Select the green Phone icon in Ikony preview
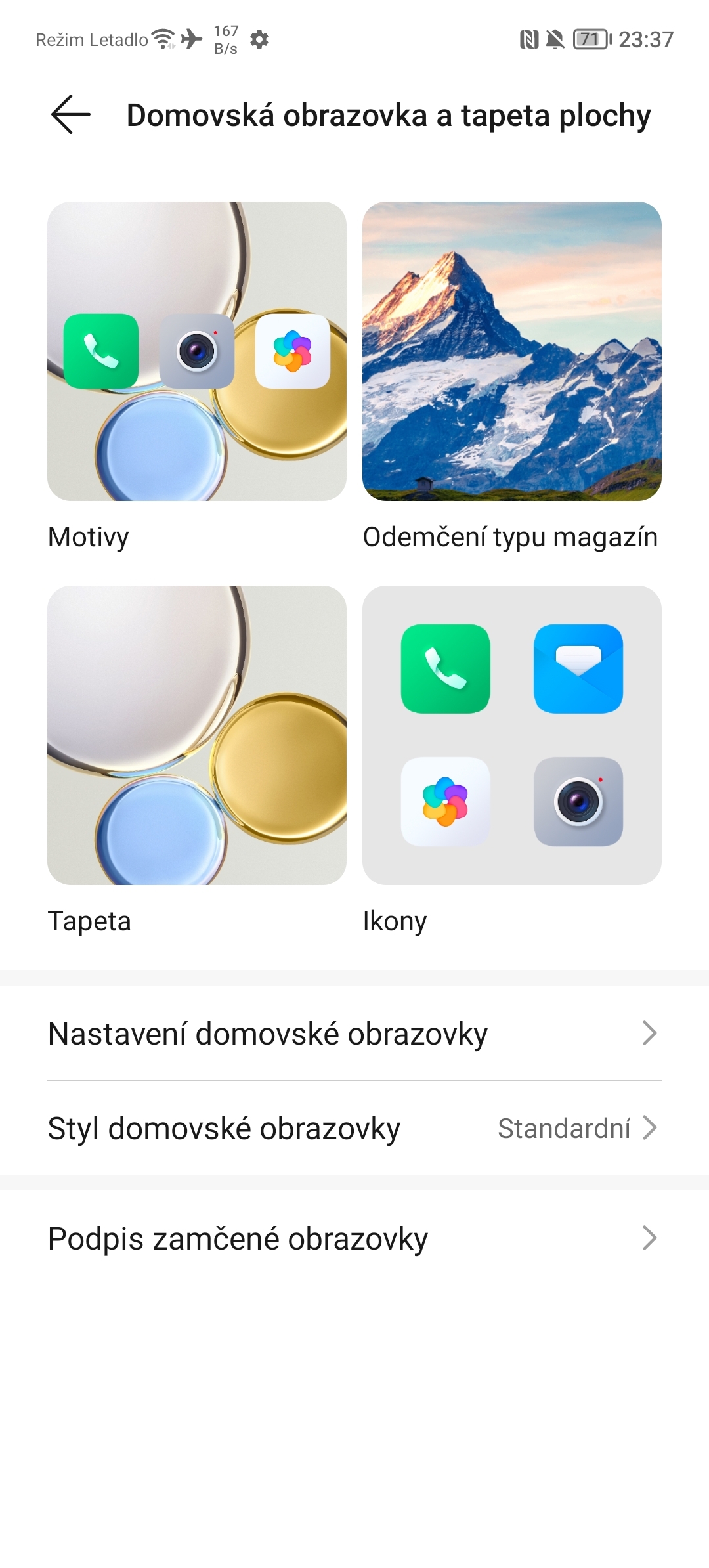 point(446,667)
